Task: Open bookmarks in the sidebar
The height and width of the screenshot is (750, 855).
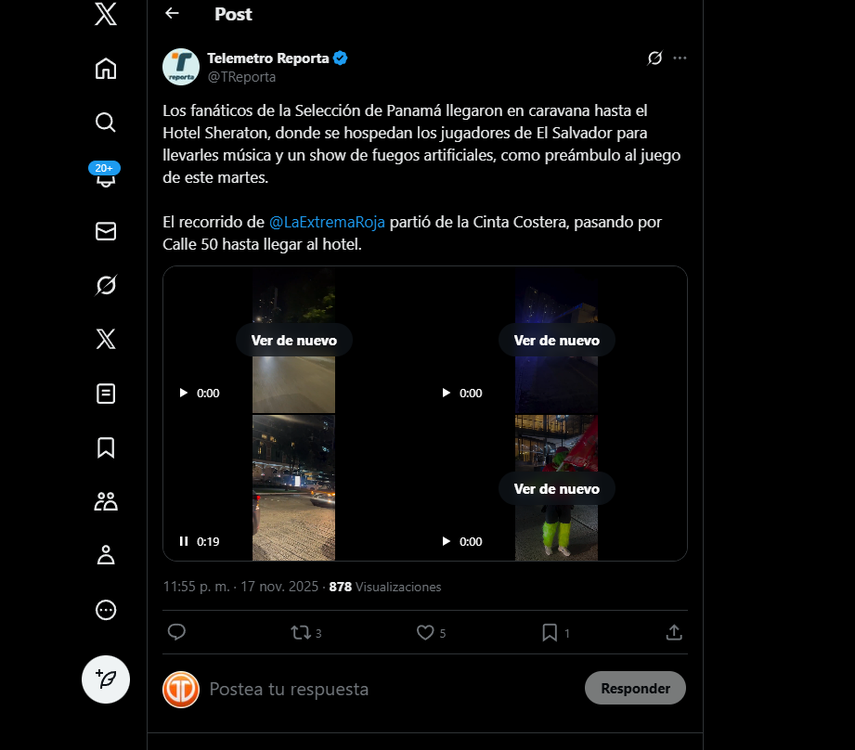Action: click(105, 448)
